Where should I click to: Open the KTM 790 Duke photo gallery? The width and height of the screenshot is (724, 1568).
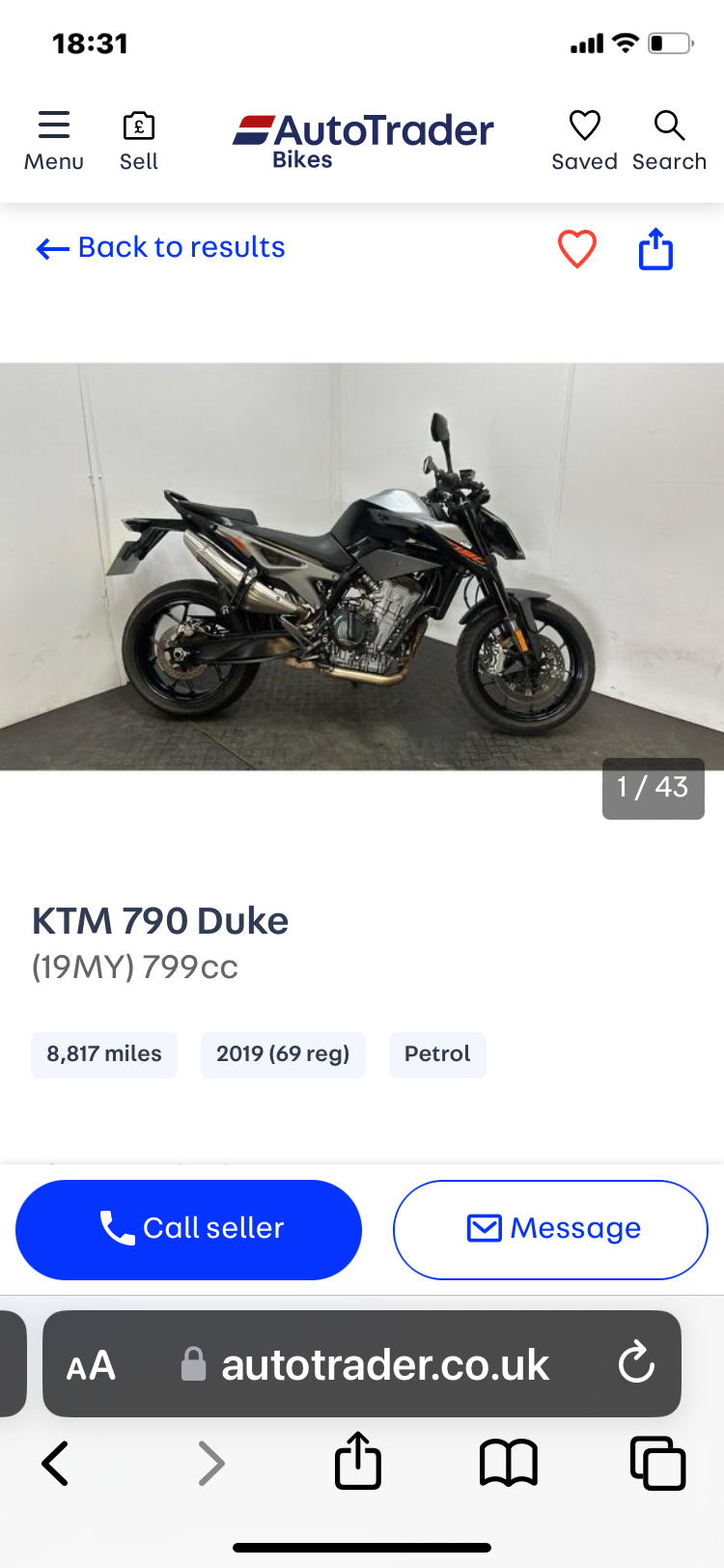(x=362, y=566)
